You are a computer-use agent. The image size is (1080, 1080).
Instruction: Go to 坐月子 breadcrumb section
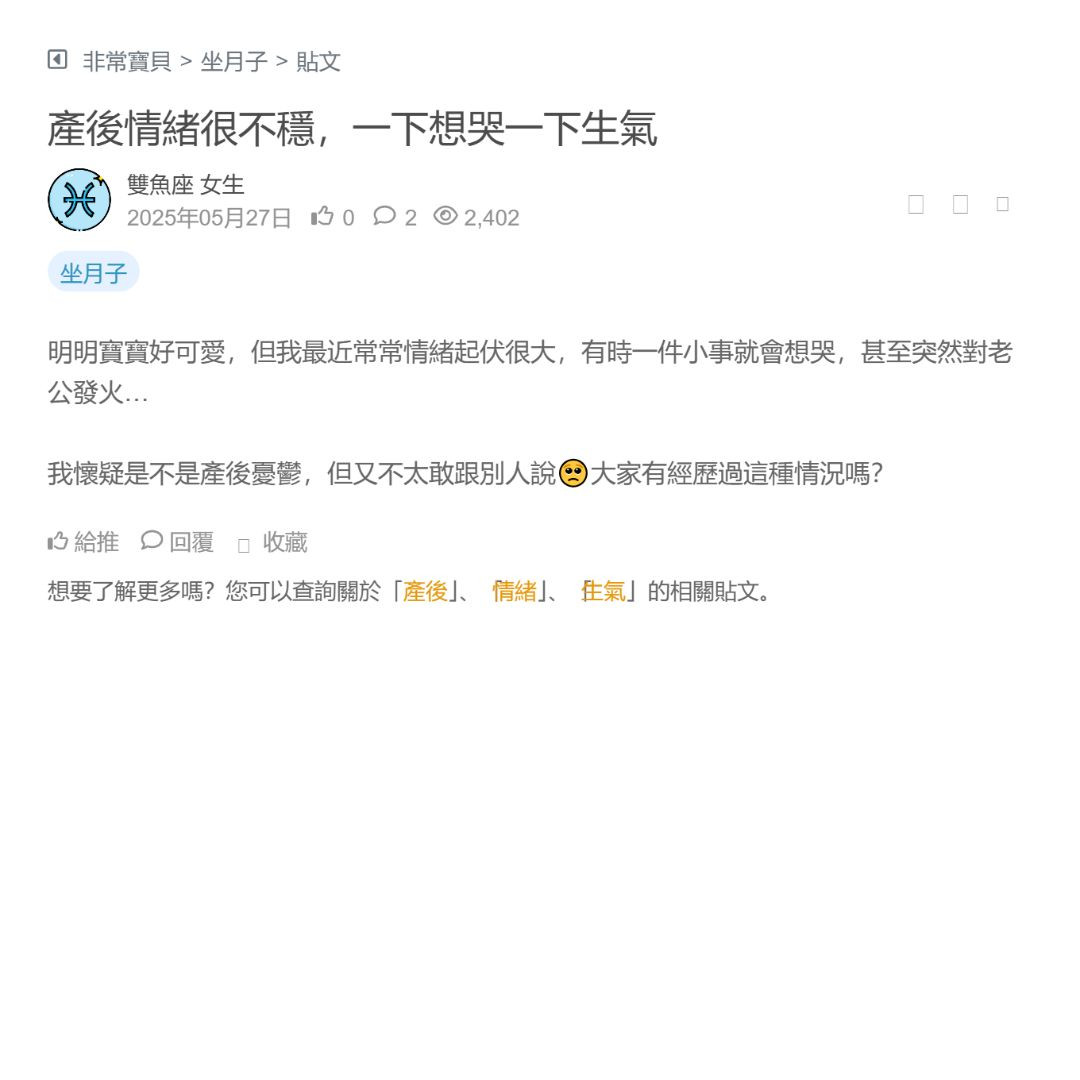(234, 62)
